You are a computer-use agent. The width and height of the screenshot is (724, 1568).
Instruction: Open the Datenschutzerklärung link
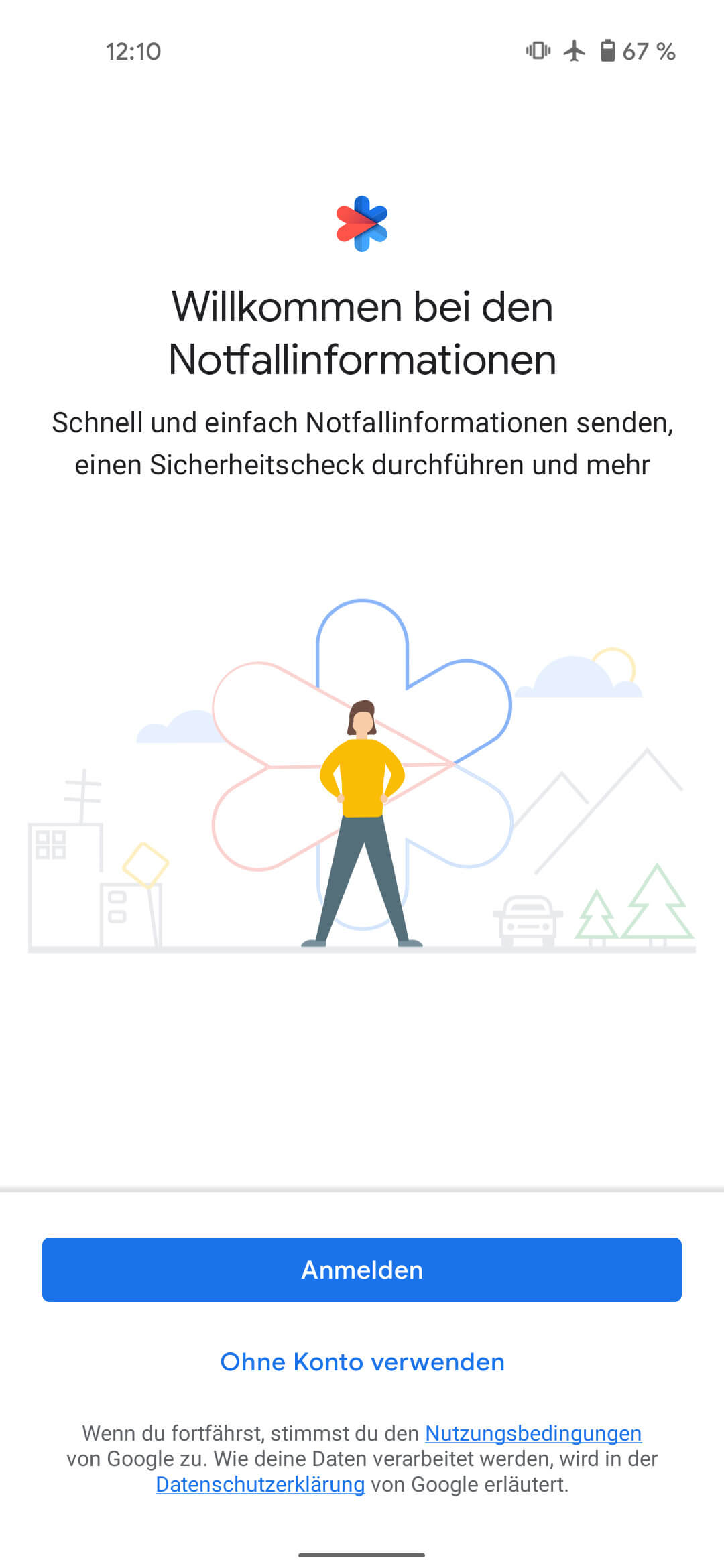(260, 1484)
